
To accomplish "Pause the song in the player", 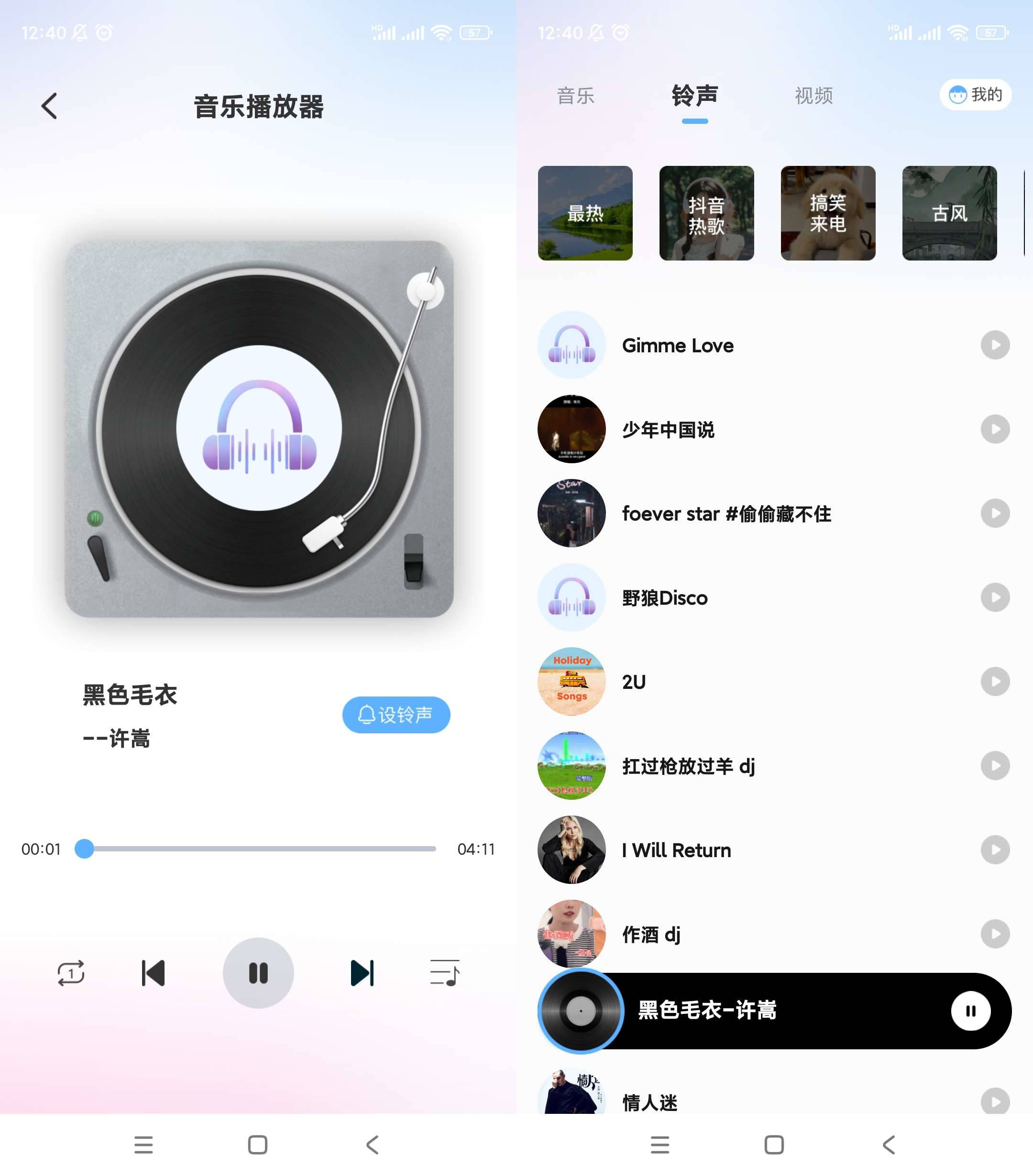I will (258, 973).
